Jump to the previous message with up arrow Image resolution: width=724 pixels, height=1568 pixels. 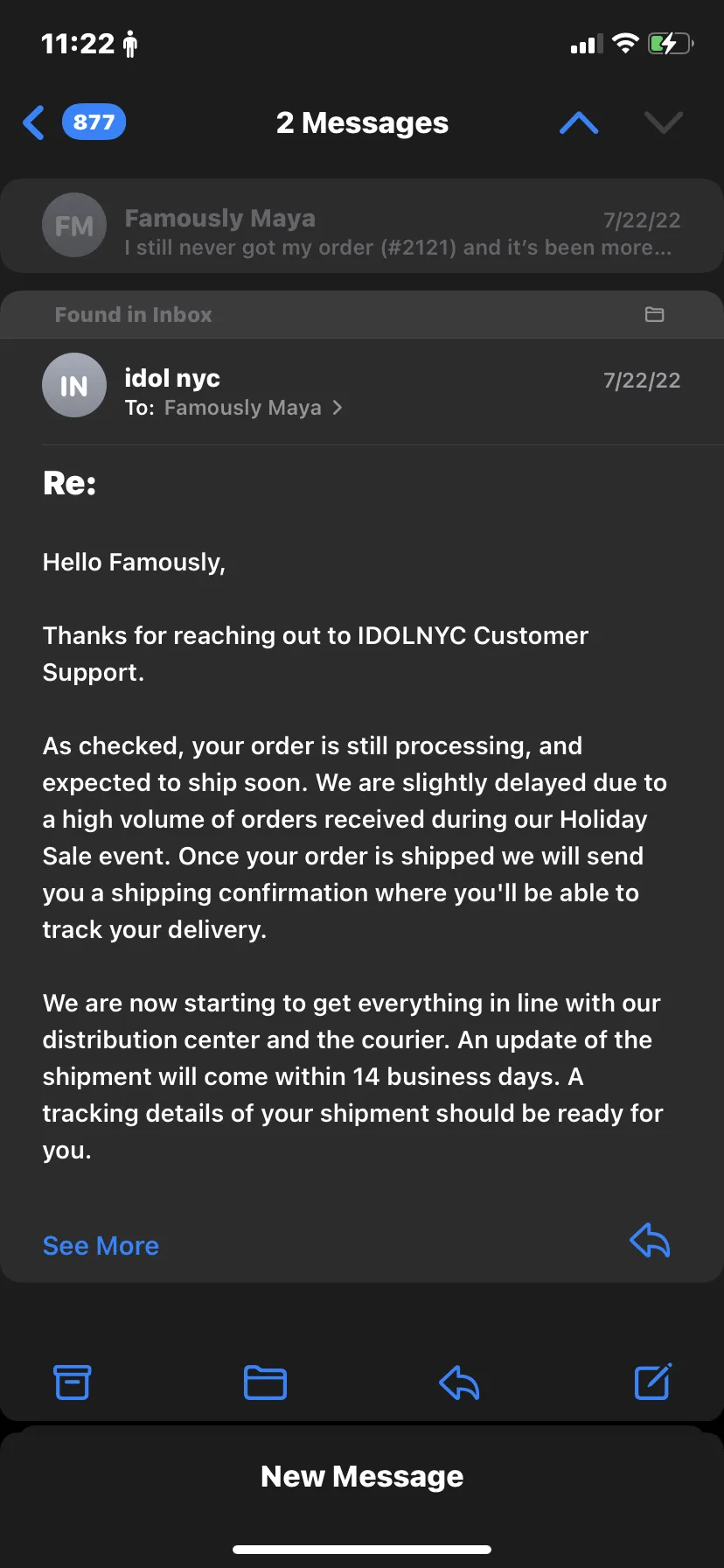pos(579,122)
